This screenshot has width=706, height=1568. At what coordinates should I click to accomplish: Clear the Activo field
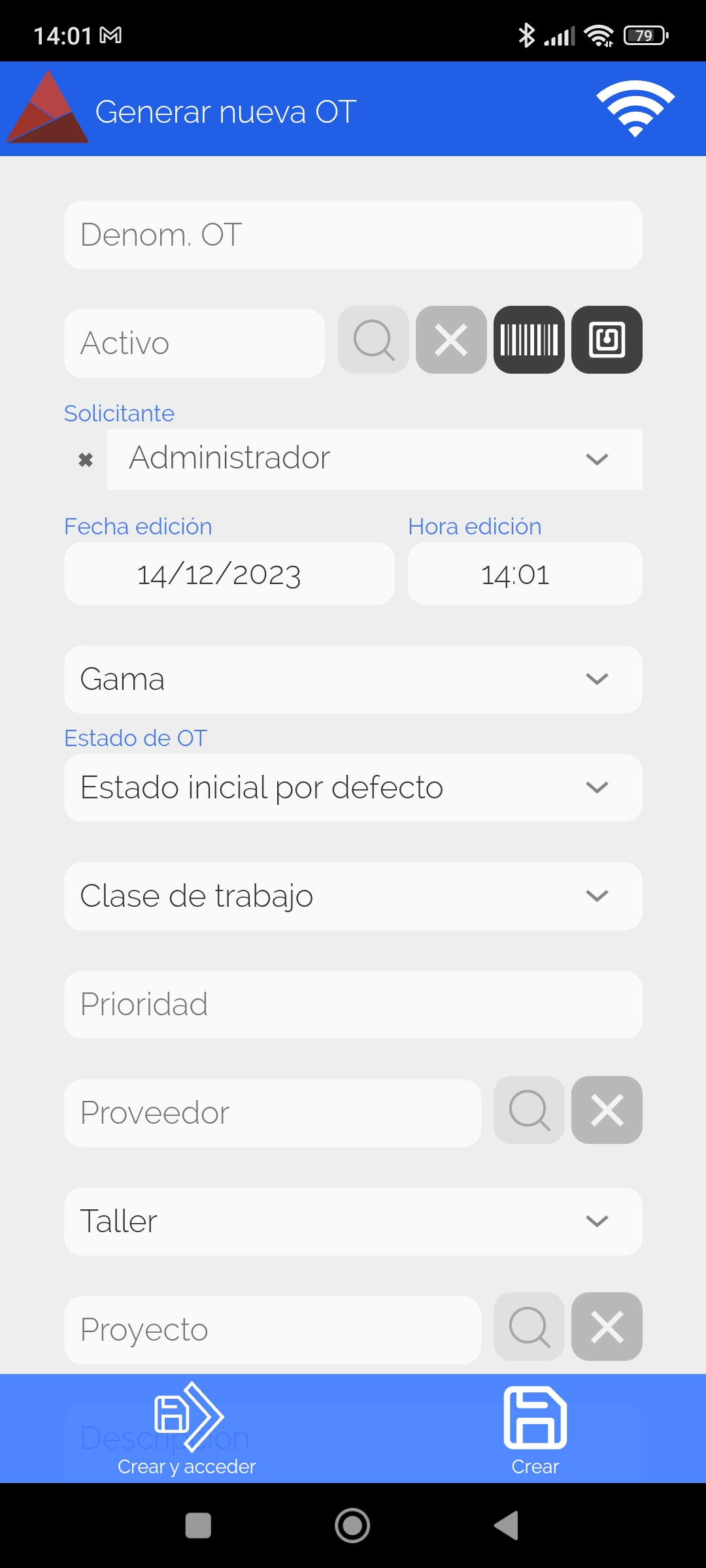(451, 340)
